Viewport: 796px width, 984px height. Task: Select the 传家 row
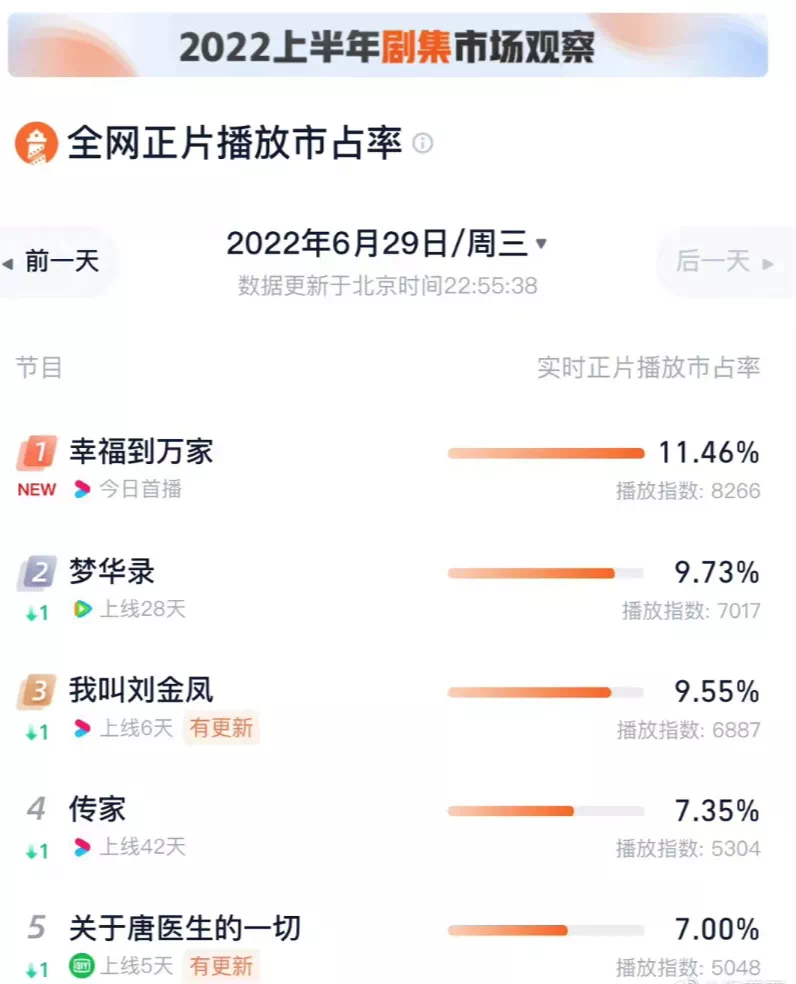(x=98, y=808)
